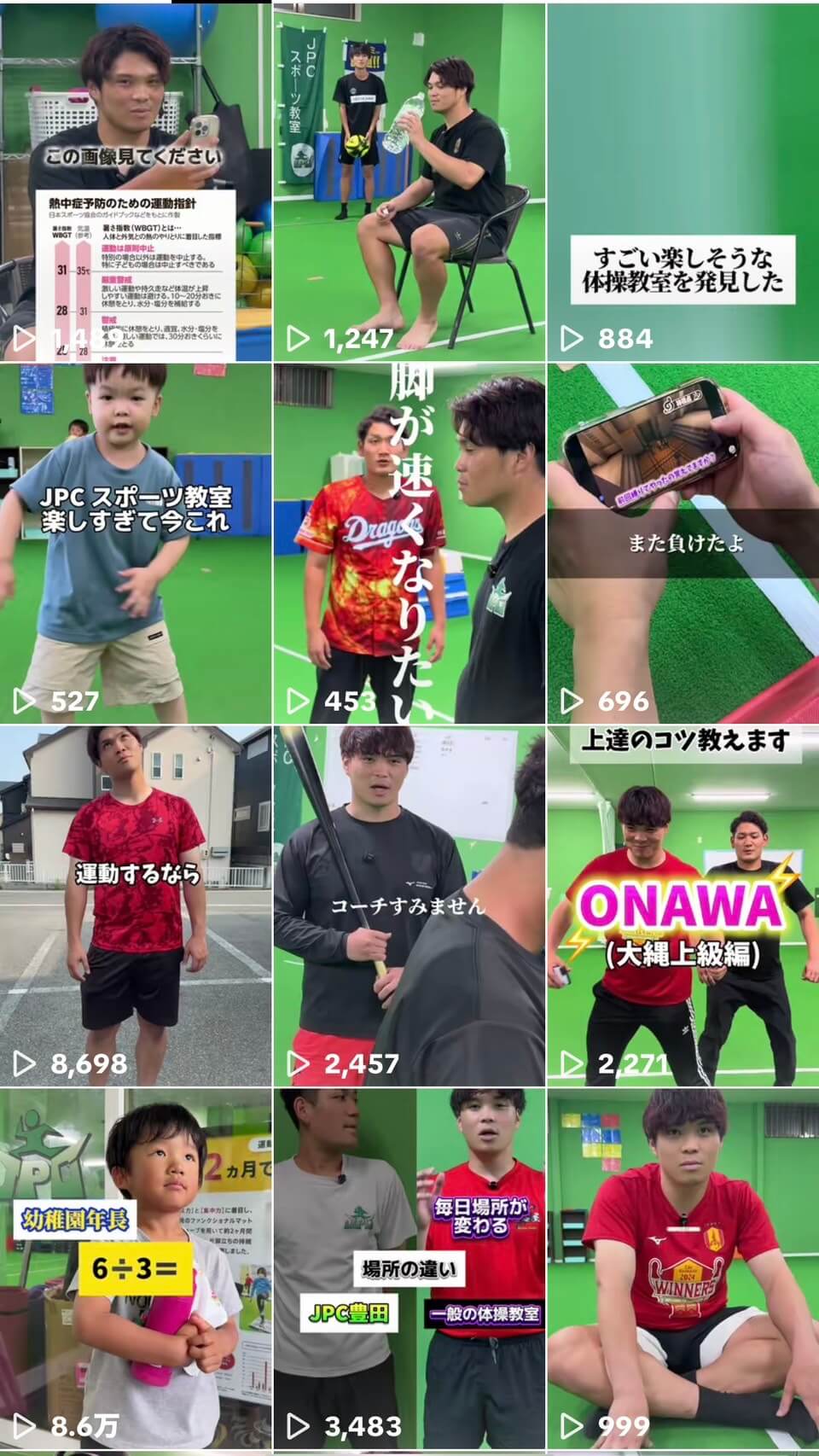Open video captioned この画像見てください
The height and width of the screenshot is (1456, 819).
(x=136, y=182)
